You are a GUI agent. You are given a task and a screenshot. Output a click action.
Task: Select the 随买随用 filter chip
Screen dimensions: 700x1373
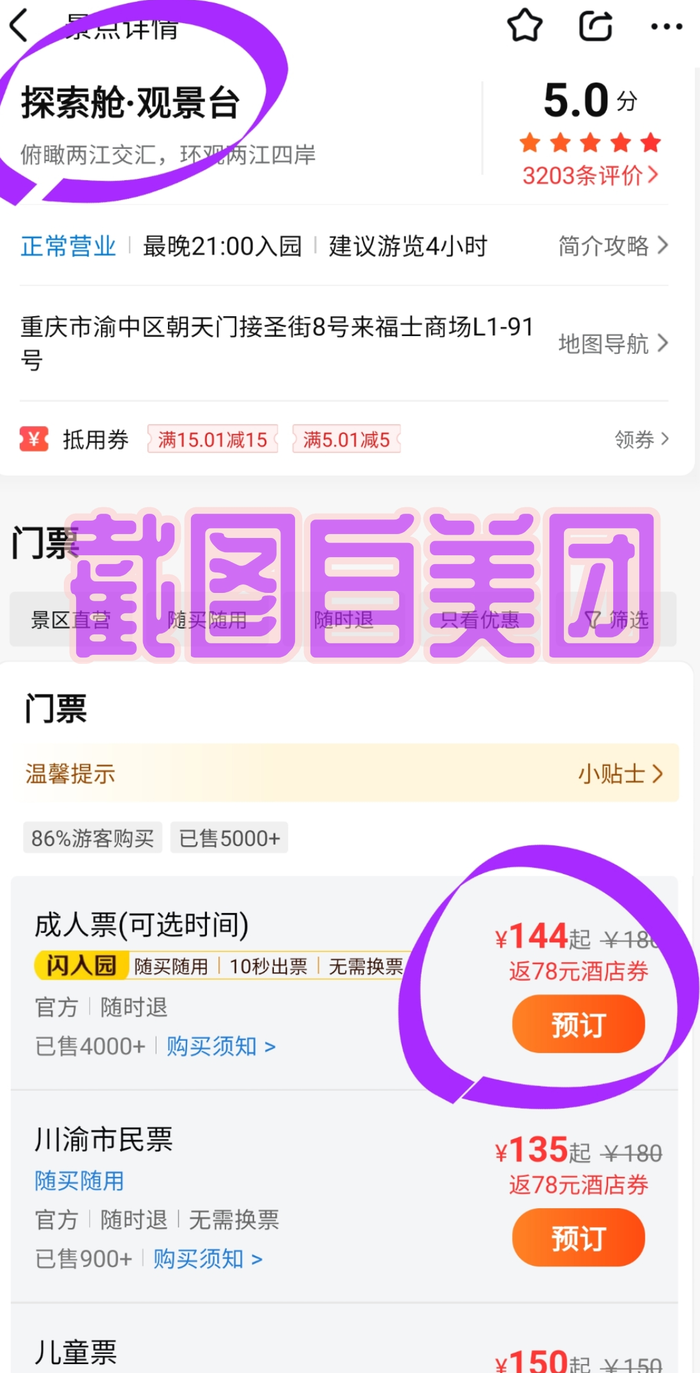coord(207,620)
